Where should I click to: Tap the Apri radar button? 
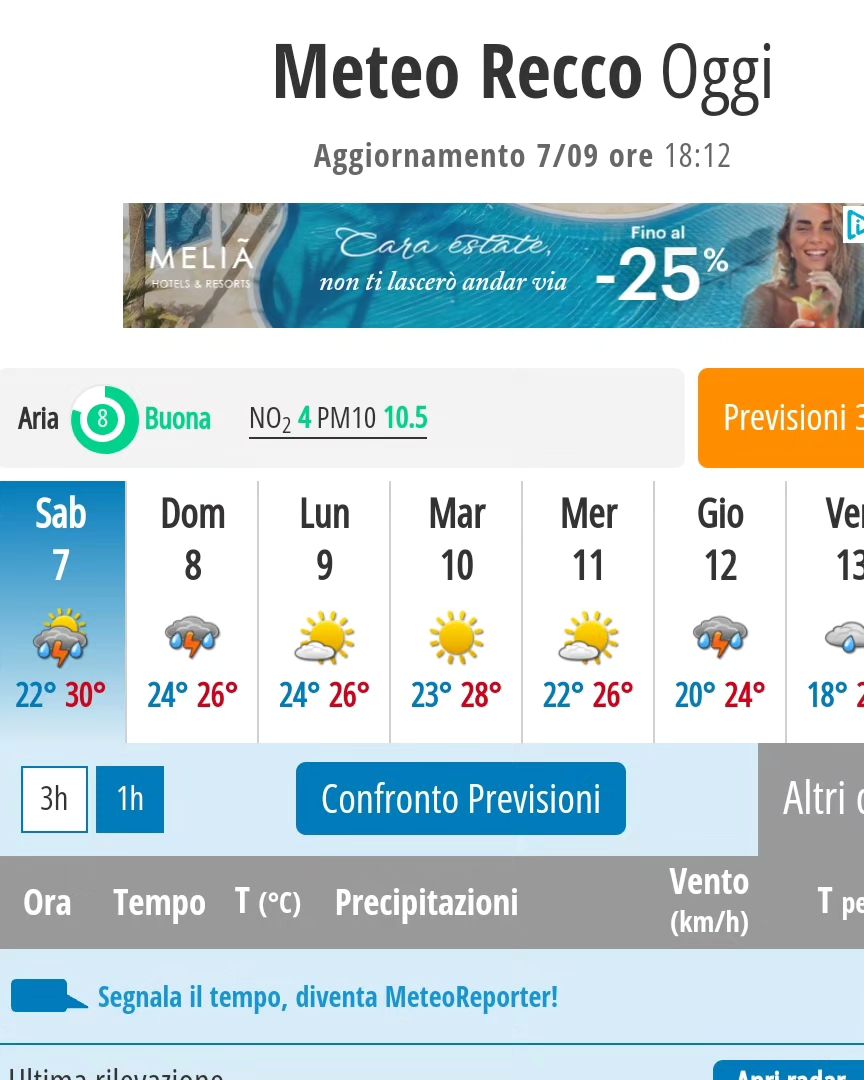[790, 1072]
